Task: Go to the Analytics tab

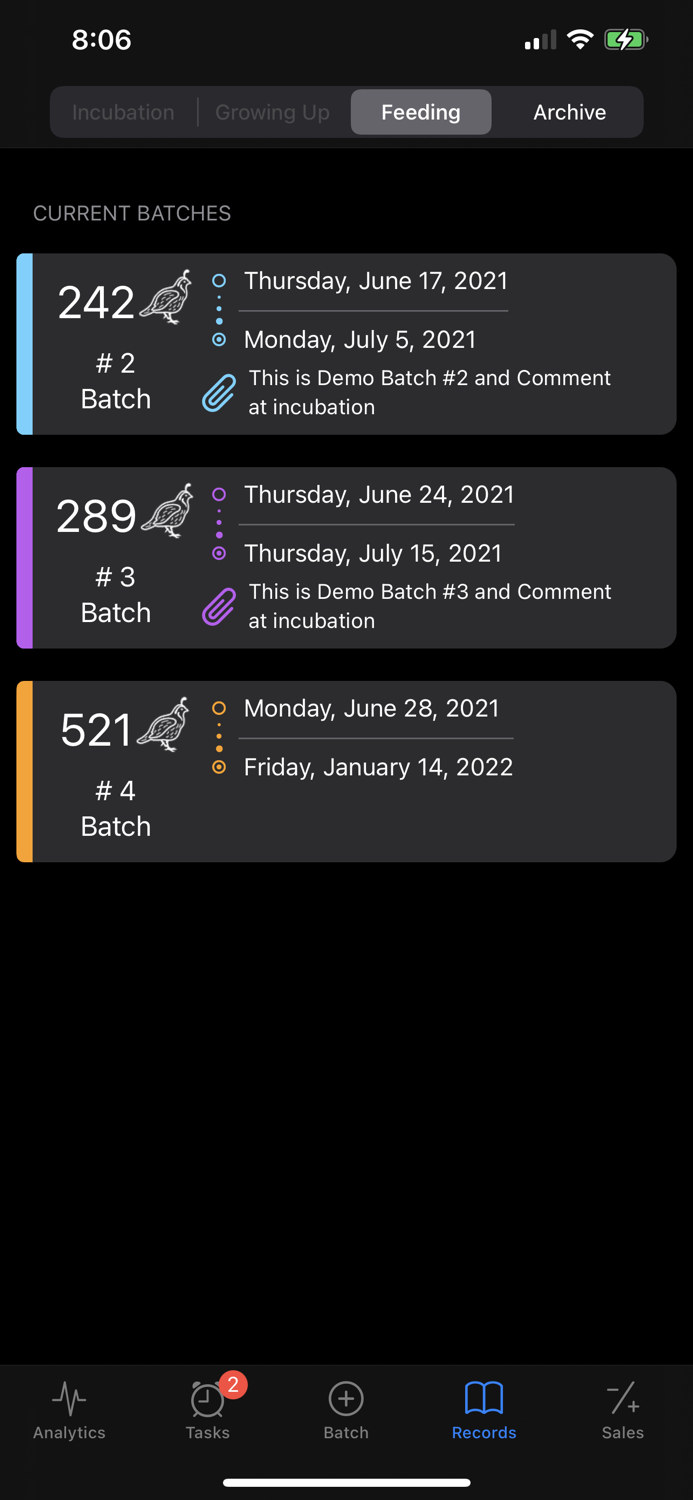Action: click(69, 1411)
